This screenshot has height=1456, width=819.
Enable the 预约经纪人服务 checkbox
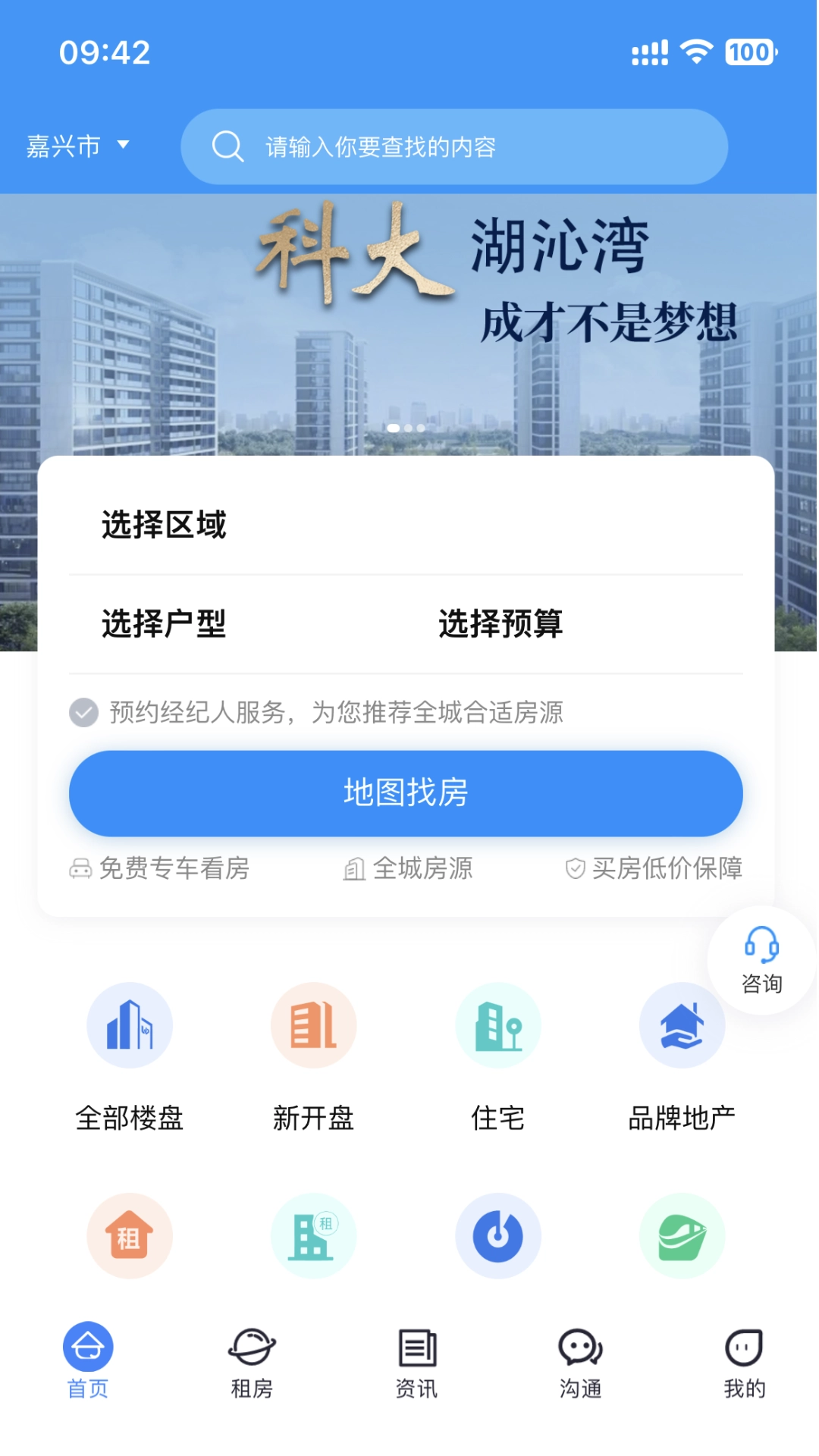pos(83,713)
